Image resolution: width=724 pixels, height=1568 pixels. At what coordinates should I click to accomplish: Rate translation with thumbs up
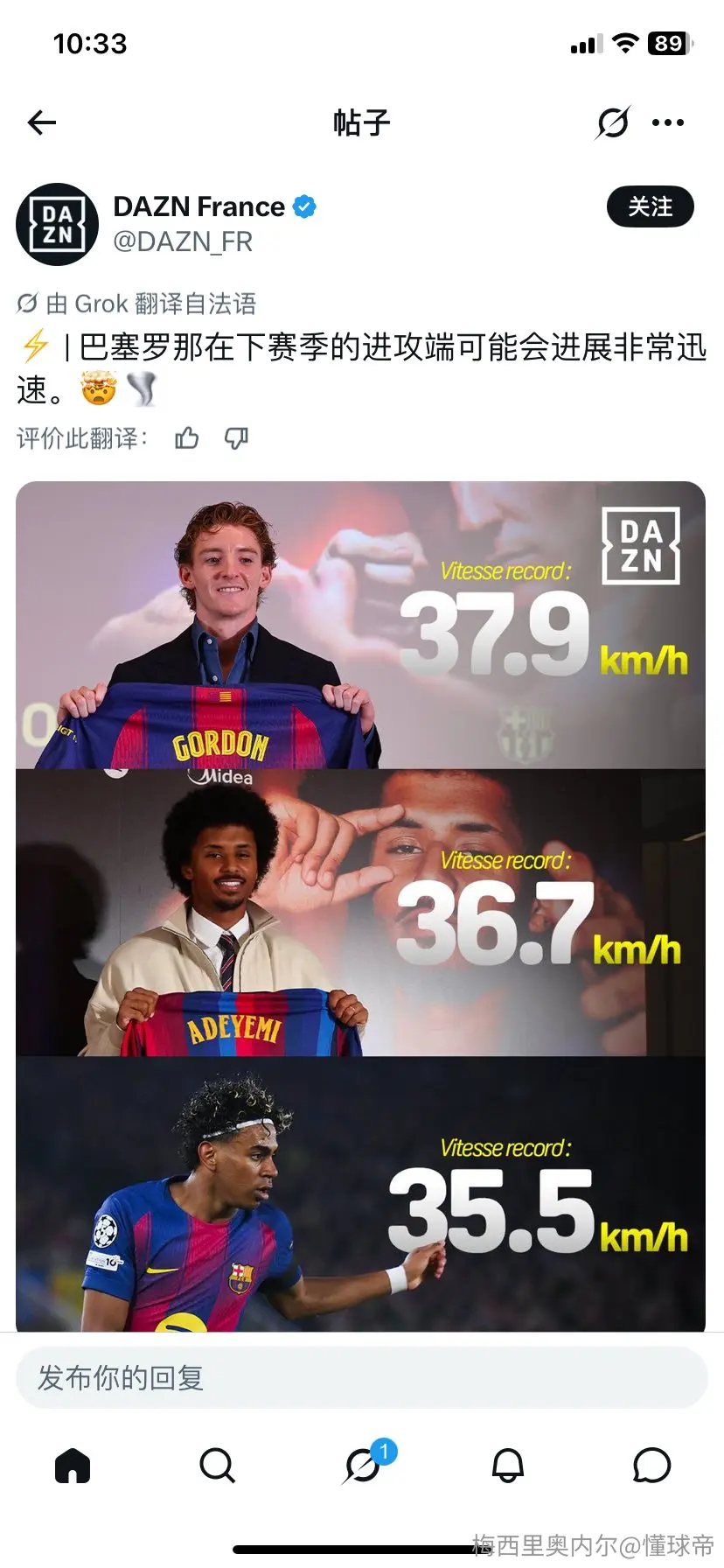coord(187,437)
